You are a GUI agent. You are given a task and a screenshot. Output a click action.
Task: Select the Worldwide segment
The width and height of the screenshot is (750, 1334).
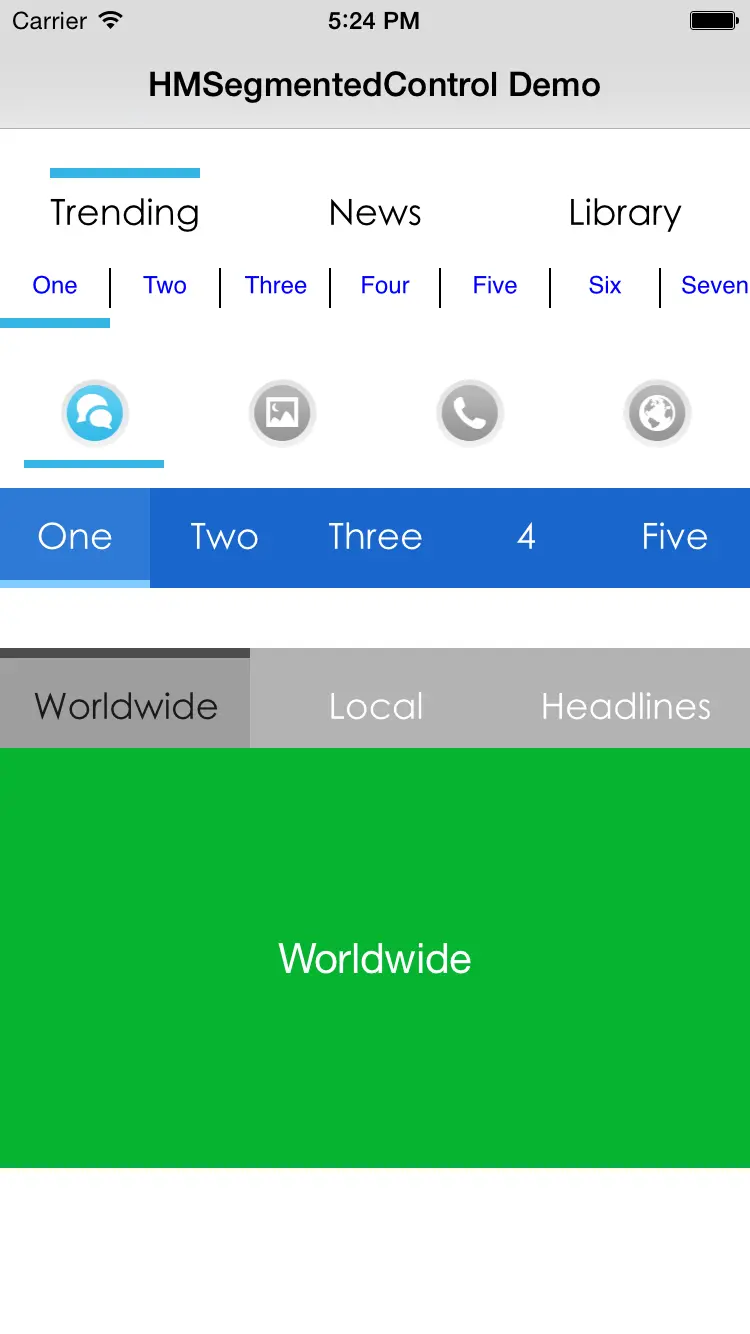tap(125, 706)
